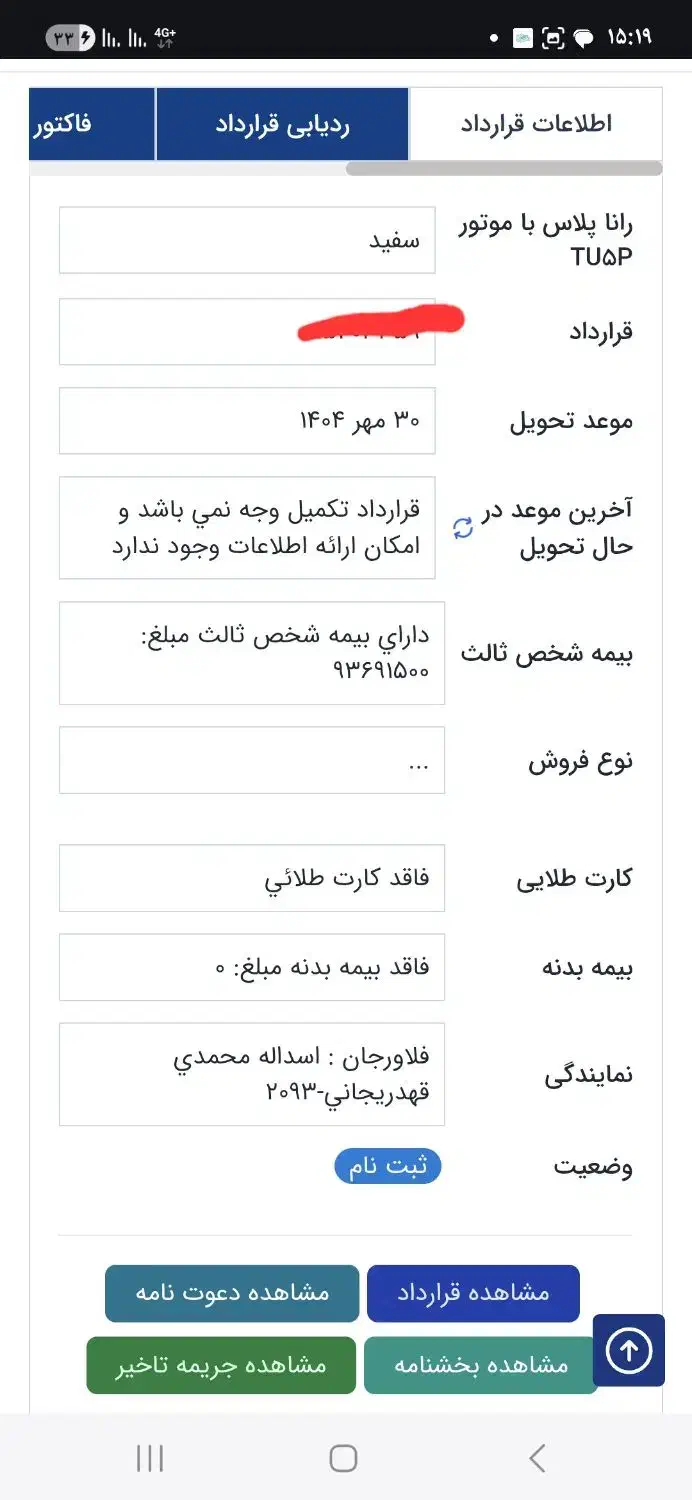Go to the home screen
This screenshot has width=692, height=1500.
[343, 1458]
